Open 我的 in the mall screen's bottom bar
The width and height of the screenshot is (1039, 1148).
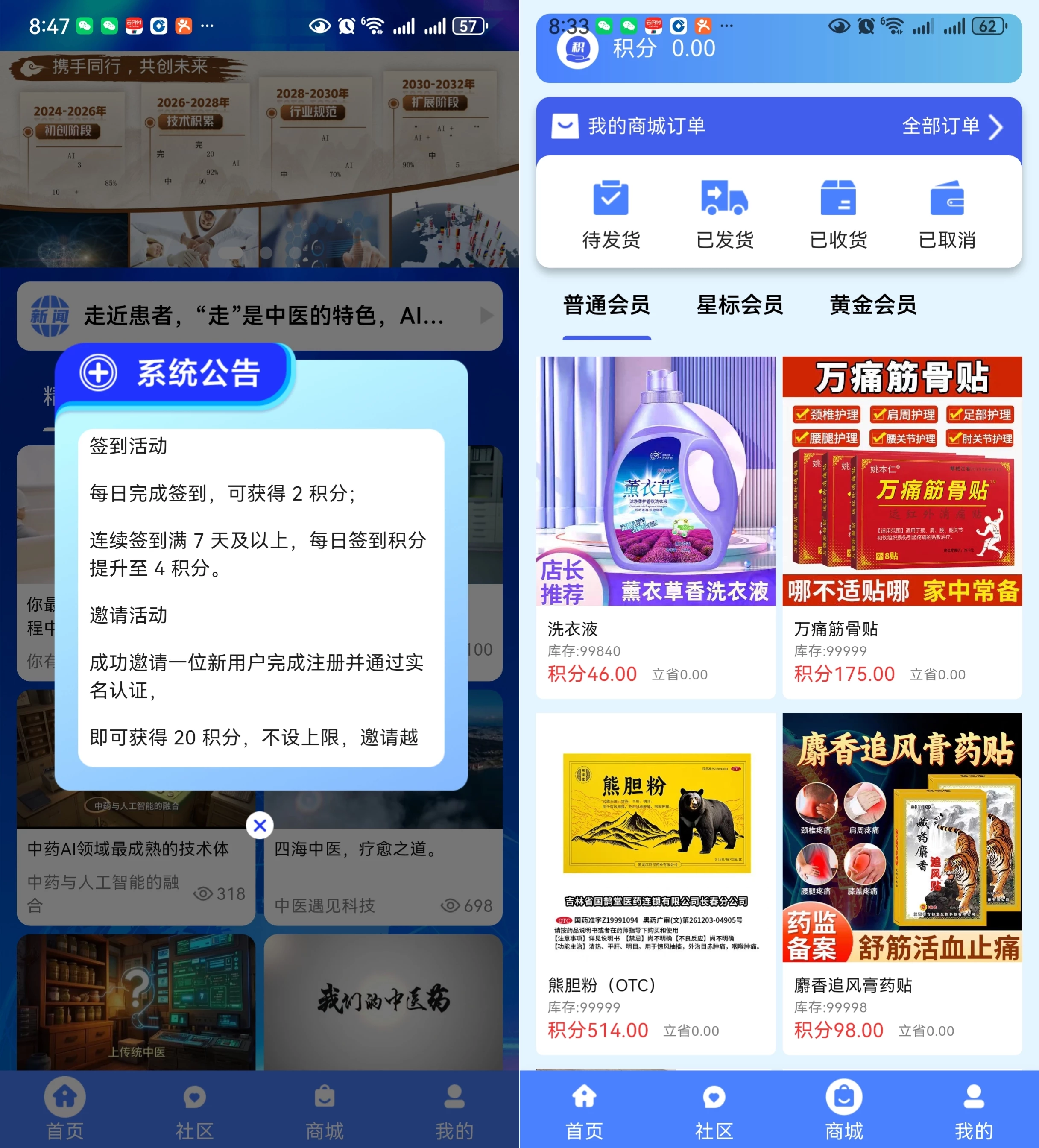click(x=974, y=1110)
